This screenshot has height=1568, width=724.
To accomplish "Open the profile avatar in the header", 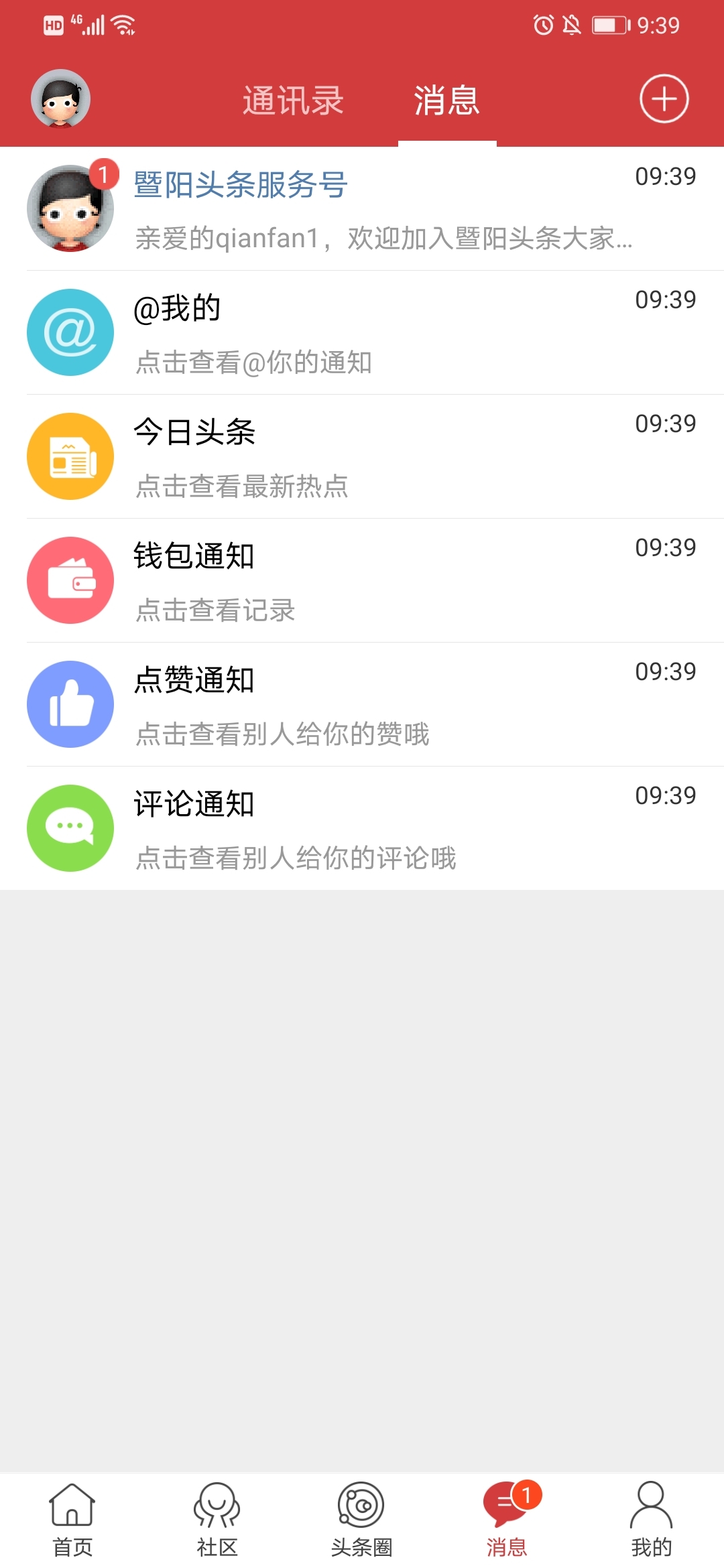I will click(x=60, y=99).
